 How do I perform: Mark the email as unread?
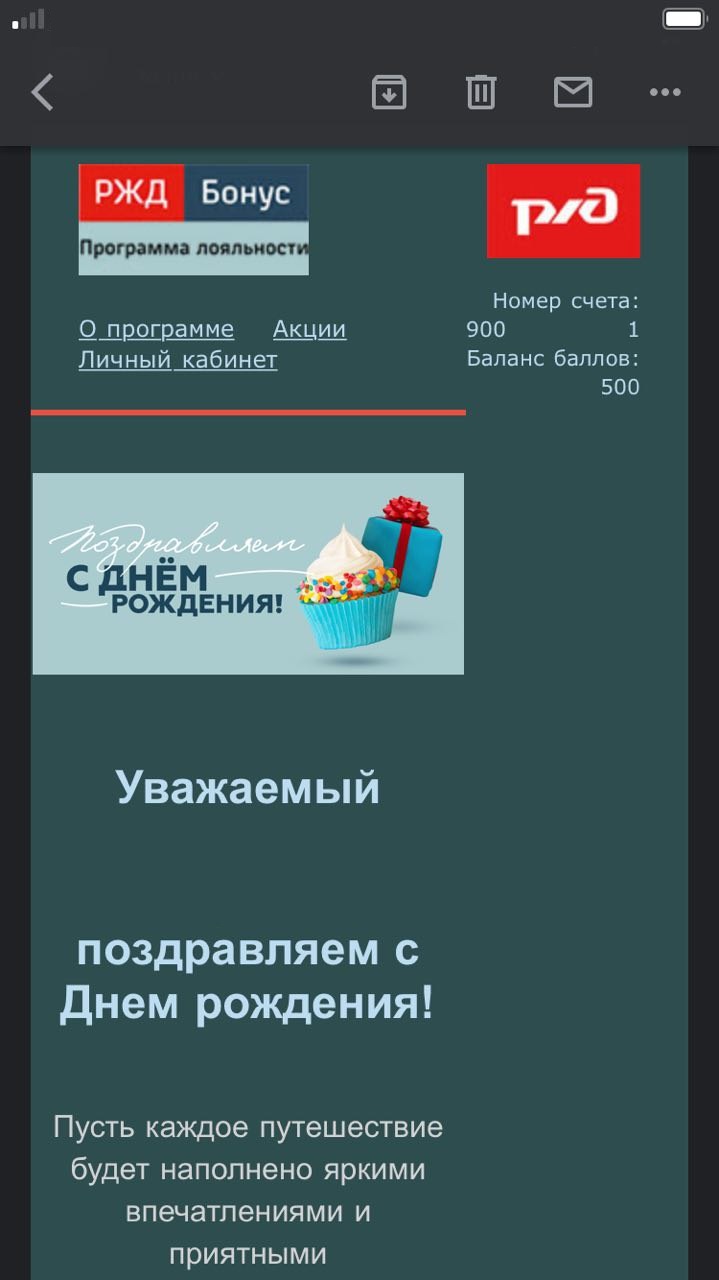(x=573, y=93)
